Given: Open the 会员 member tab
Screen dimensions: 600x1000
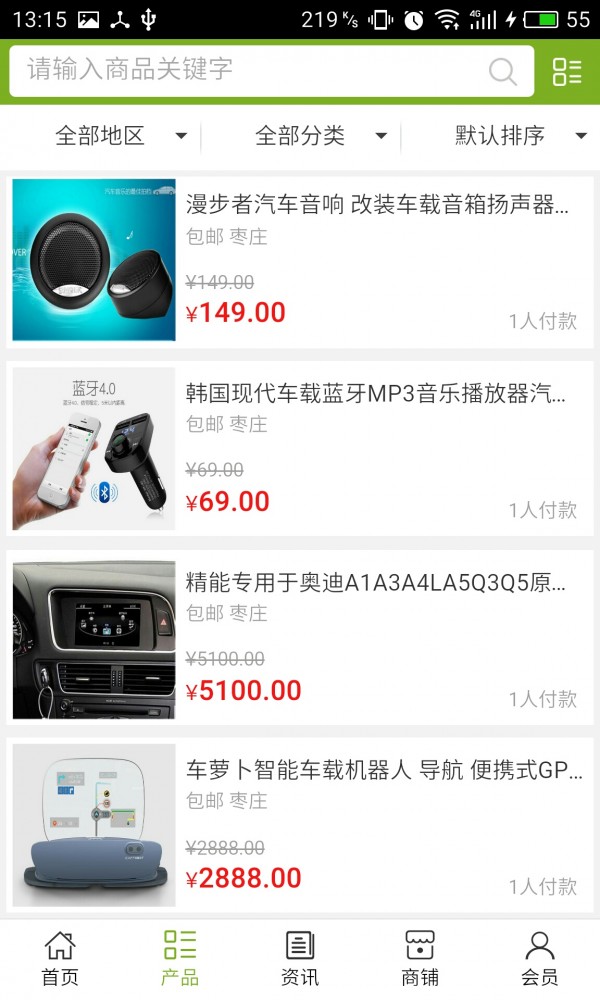Looking at the screenshot, I should coord(540,958).
